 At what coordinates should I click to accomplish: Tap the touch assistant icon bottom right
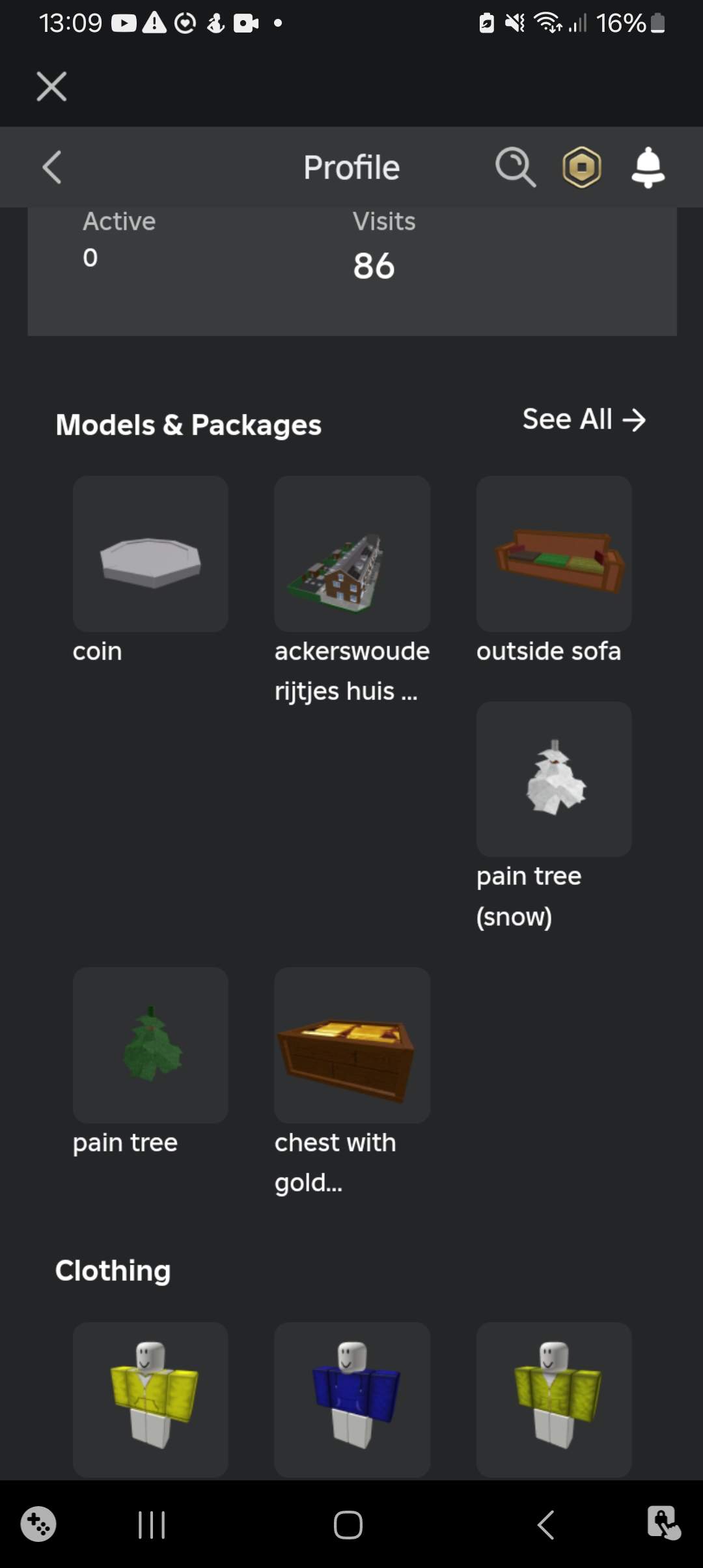point(664,1523)
